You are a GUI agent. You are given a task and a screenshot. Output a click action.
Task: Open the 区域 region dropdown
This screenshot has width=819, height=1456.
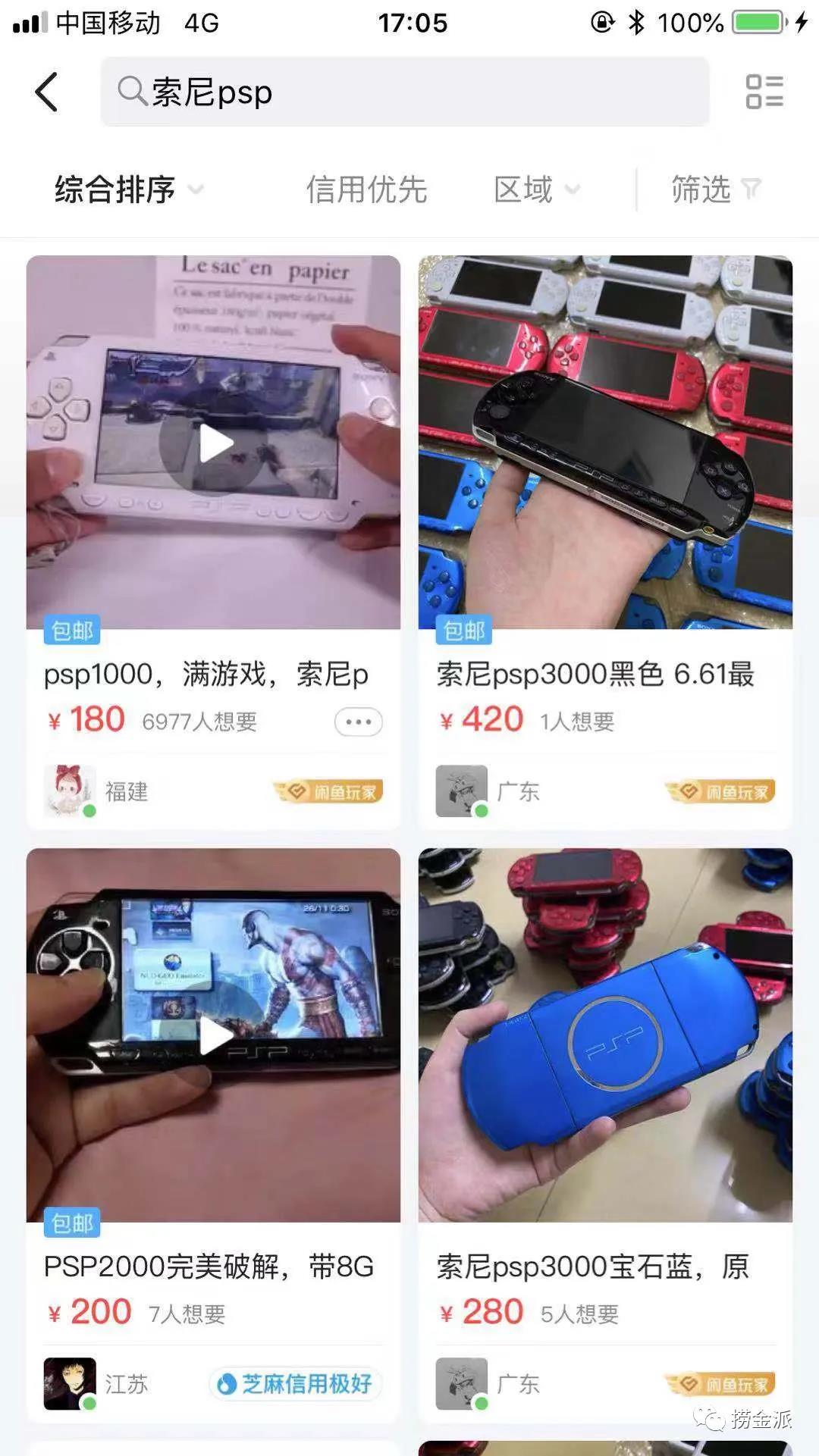(536, 189)
